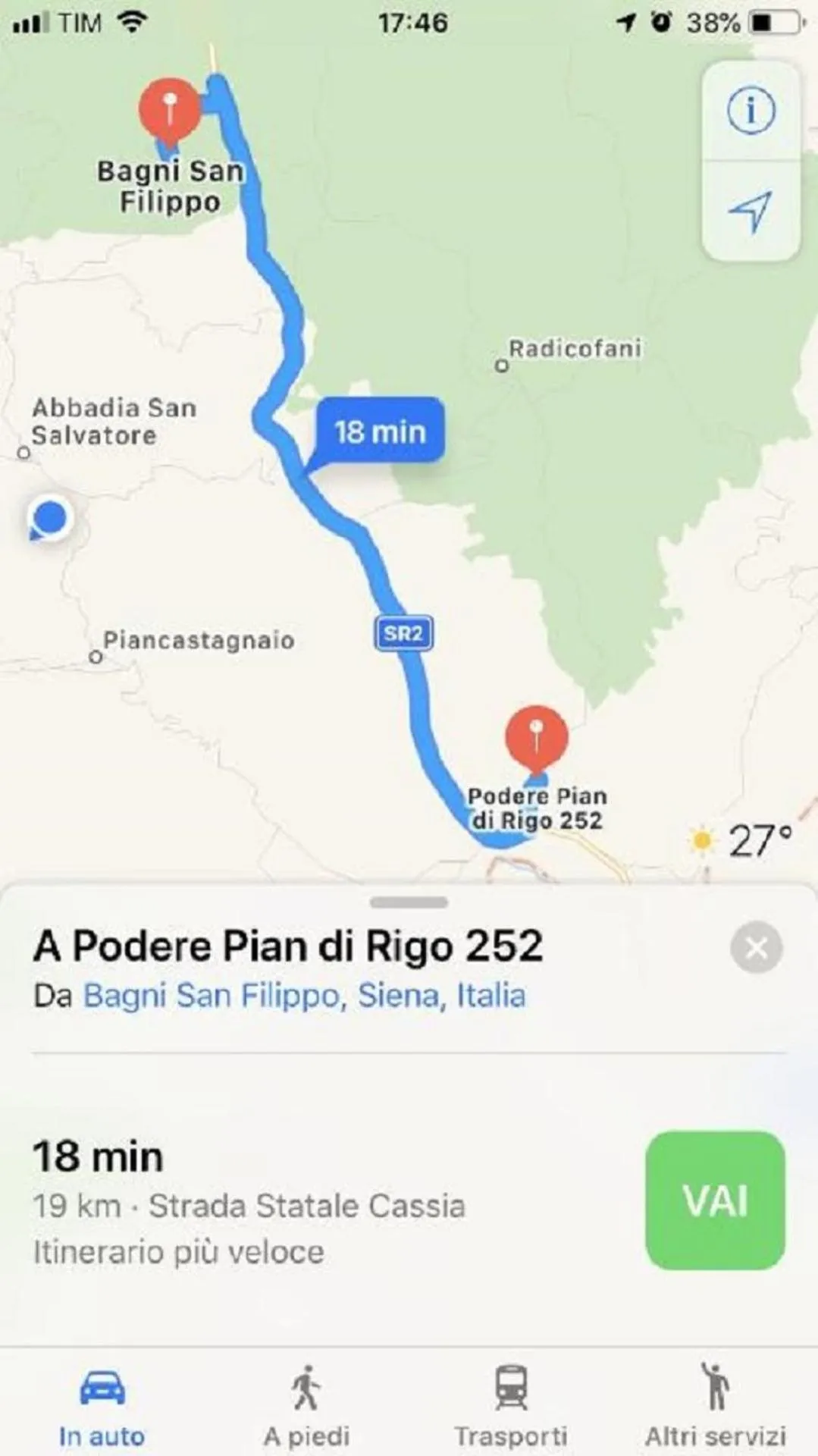
Task: Tap the 18 min route callout on map
Action: [380, 431]
